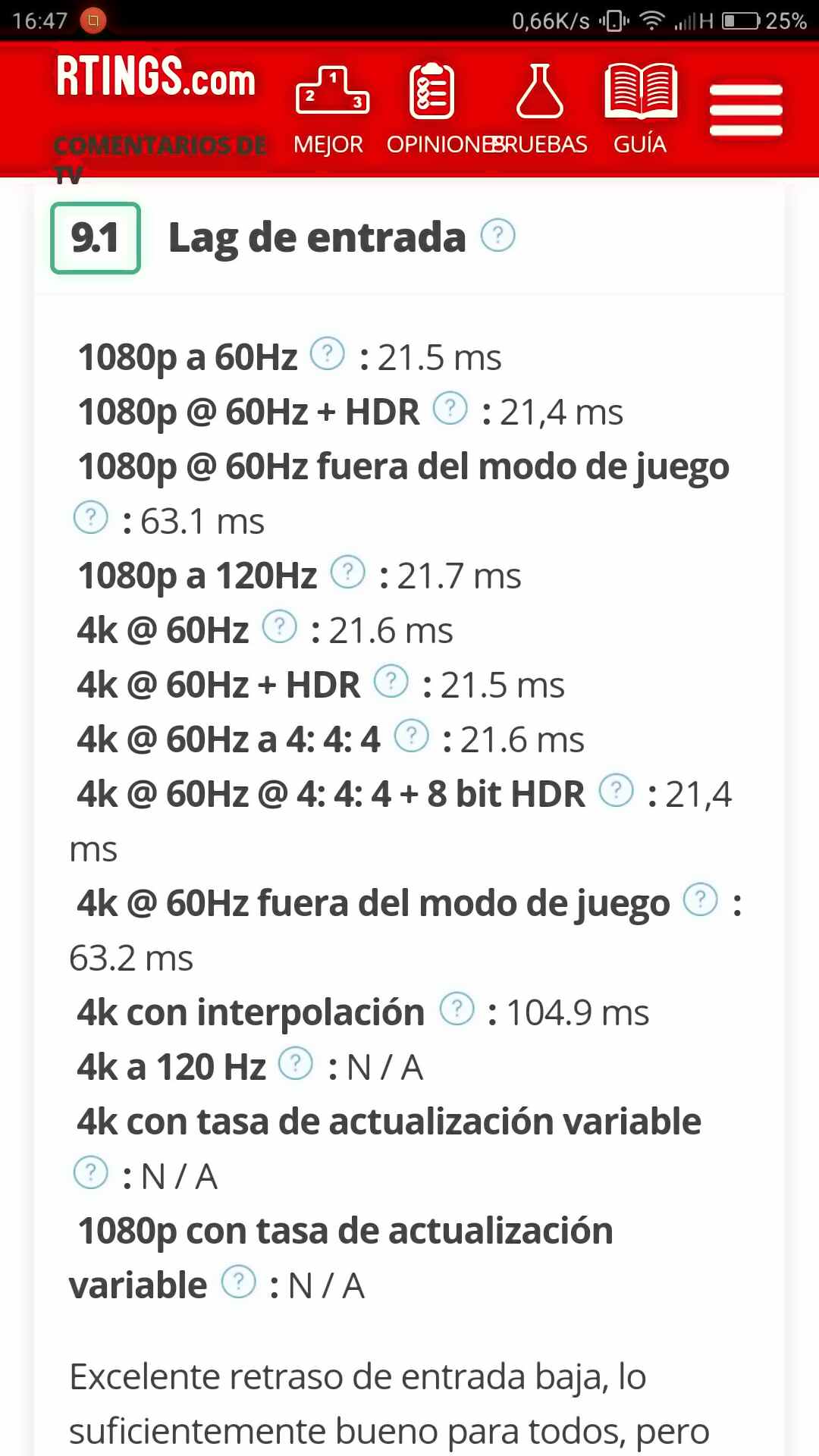Show help for 4k con interpolación
819x1456 pixels.
click(457, 1009)
